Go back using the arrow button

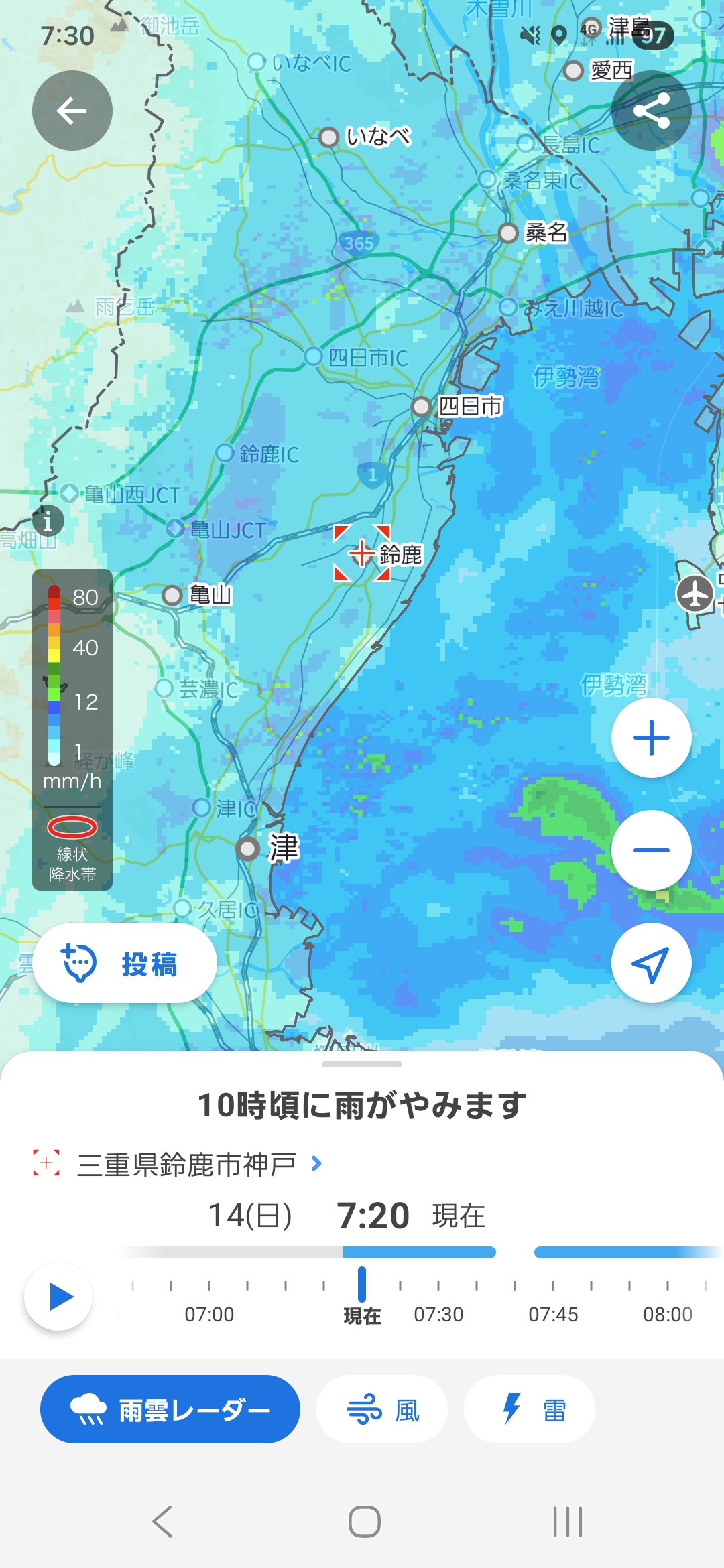tap(72, 111)
